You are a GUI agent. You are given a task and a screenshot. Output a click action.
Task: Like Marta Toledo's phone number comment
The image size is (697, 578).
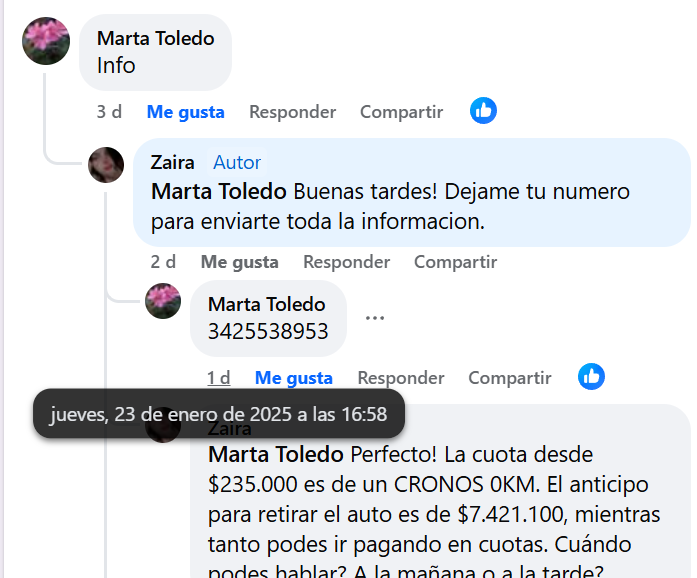293,378
